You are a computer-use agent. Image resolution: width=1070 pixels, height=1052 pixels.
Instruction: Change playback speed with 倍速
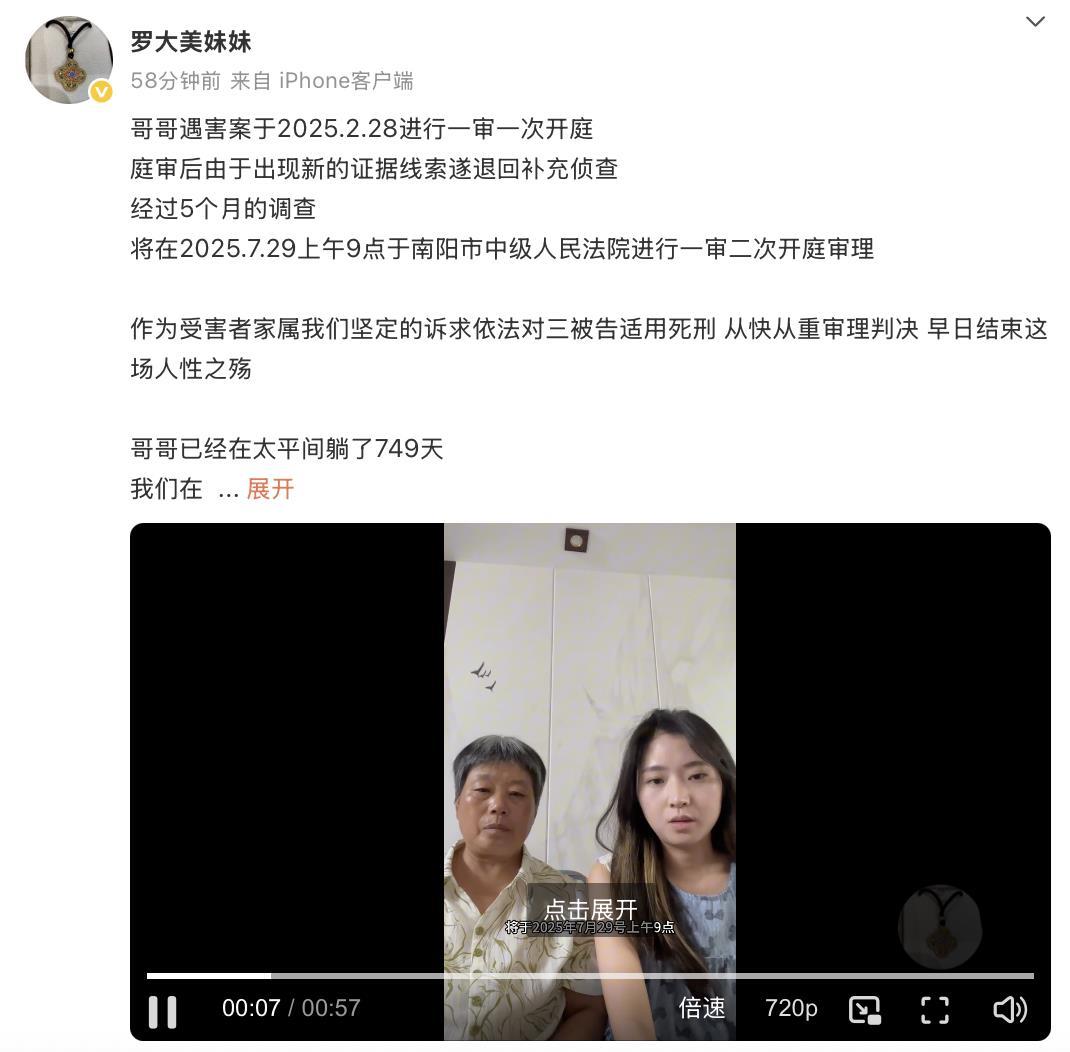(x=702, y=1008)
